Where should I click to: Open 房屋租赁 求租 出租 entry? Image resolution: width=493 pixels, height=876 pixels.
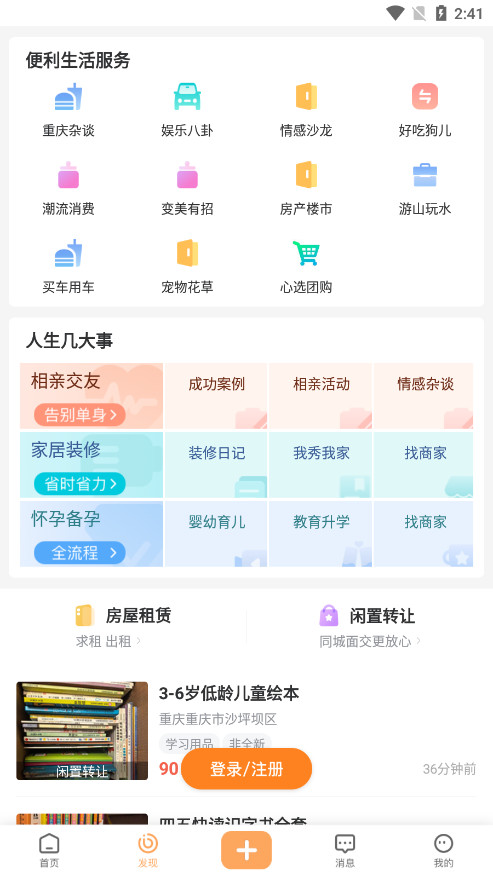(x=124, y=627)
